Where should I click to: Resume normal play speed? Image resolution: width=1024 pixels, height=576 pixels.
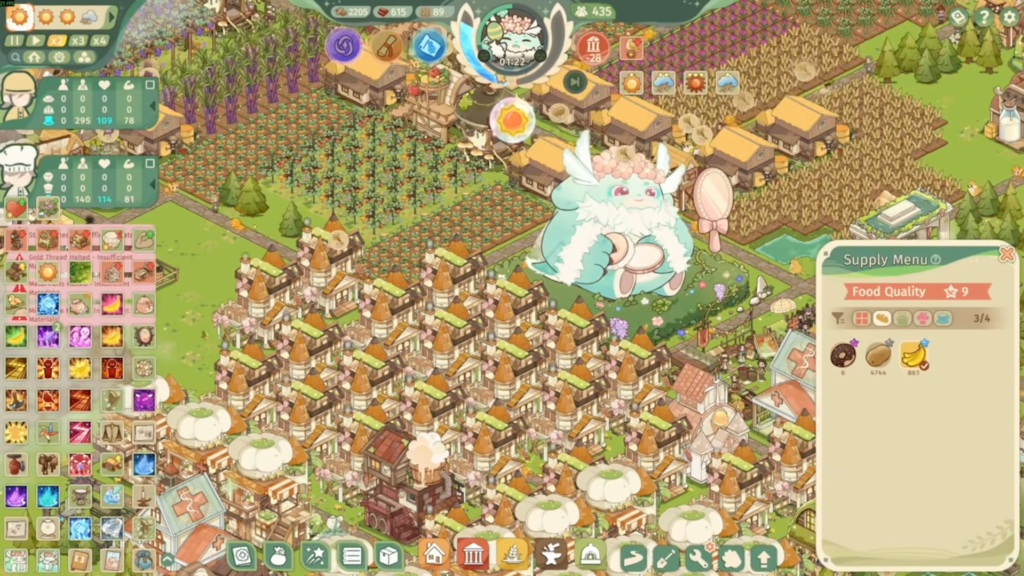pos(37,41)
